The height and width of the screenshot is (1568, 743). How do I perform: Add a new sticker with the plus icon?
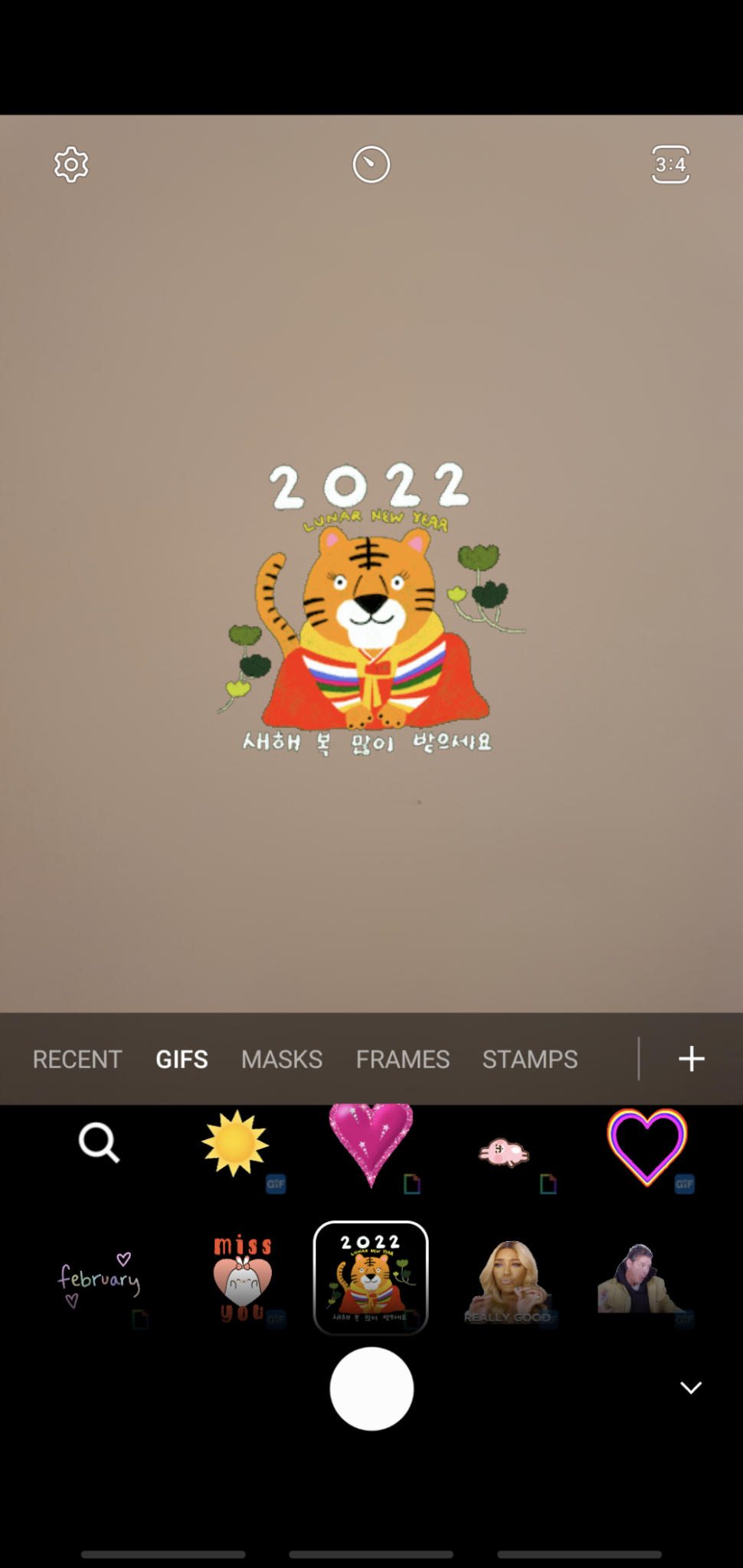[692, 1059]
